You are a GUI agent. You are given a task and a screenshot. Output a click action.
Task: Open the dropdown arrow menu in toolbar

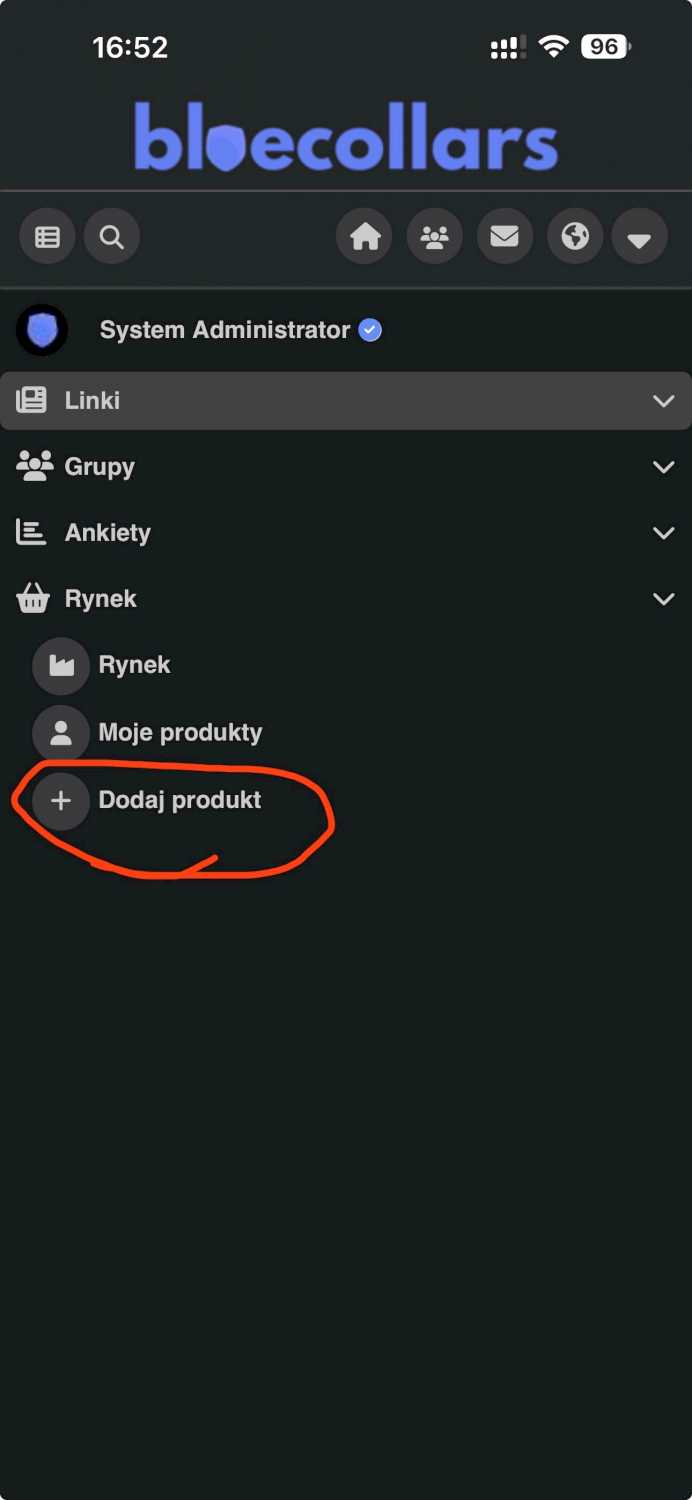click(639, 238)
